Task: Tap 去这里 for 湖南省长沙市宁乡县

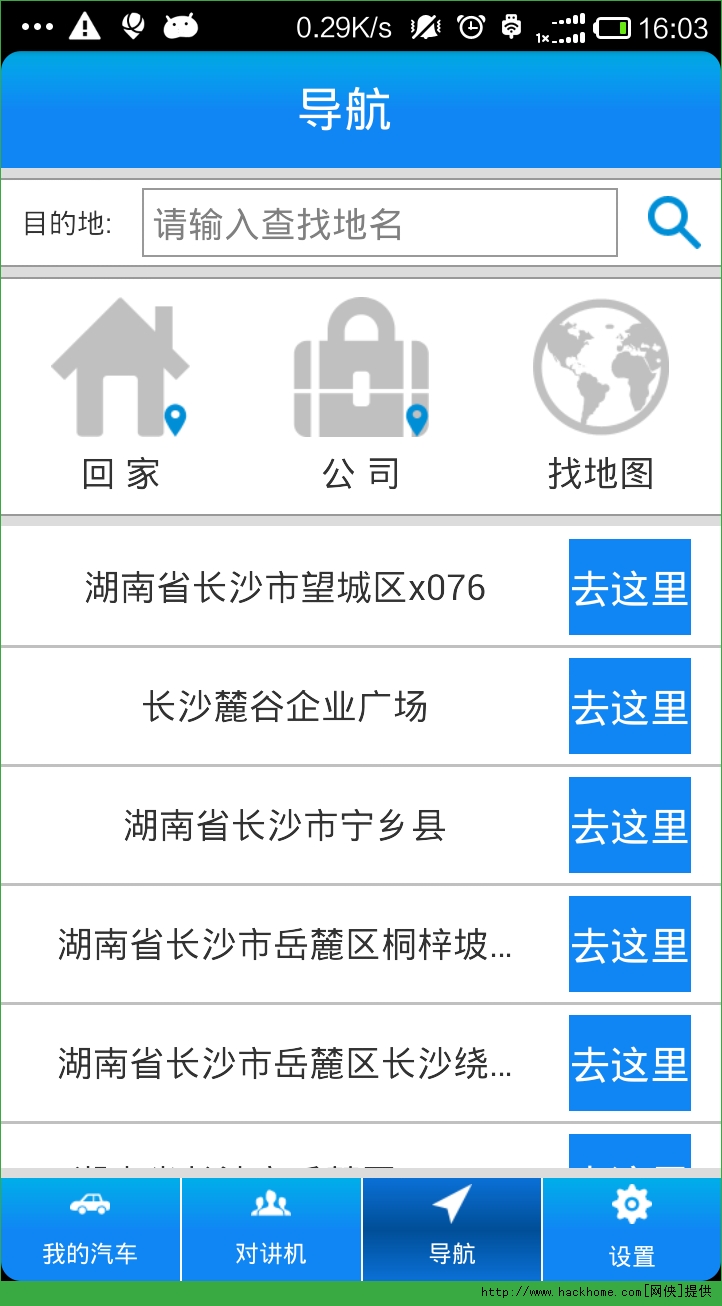Action: pyautogui.click(x=629, y=825)
